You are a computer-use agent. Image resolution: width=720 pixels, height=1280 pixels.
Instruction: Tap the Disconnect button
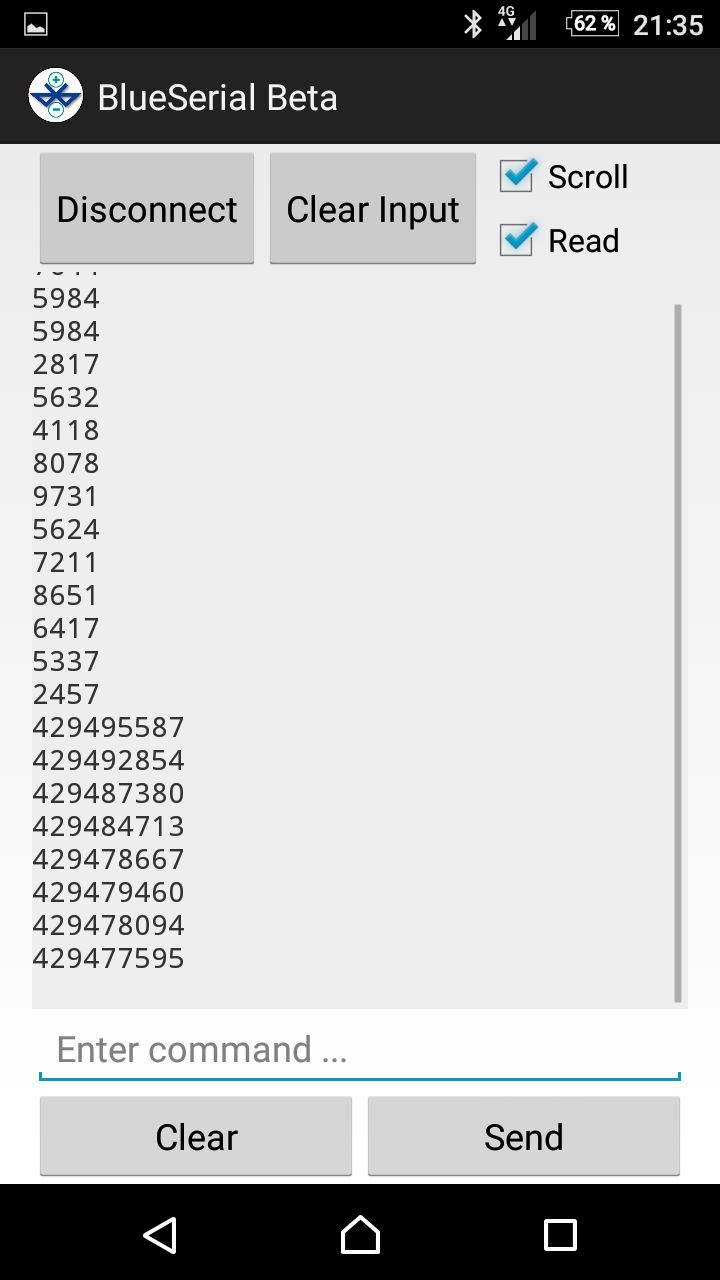147,209
